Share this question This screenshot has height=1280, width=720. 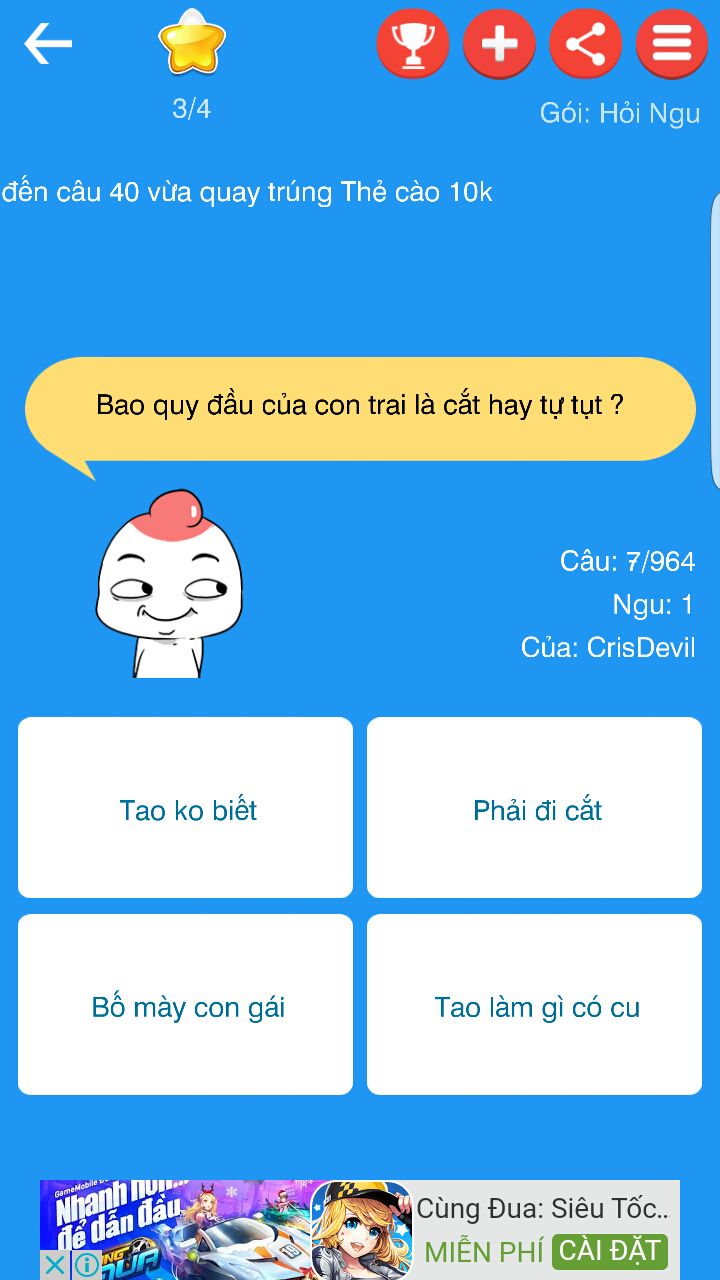click(586, 44)
